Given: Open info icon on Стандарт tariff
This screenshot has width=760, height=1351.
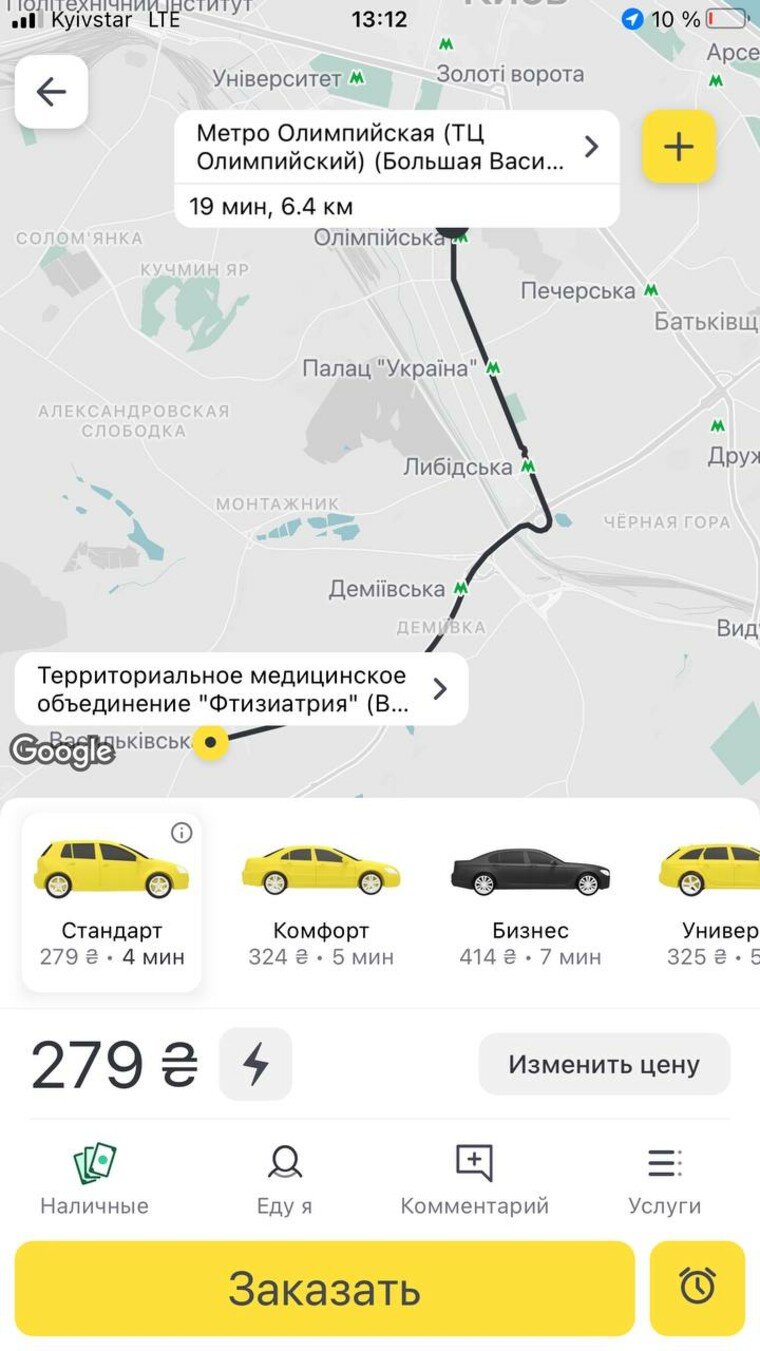Looking at the screenshot, I should coord(181,833).
